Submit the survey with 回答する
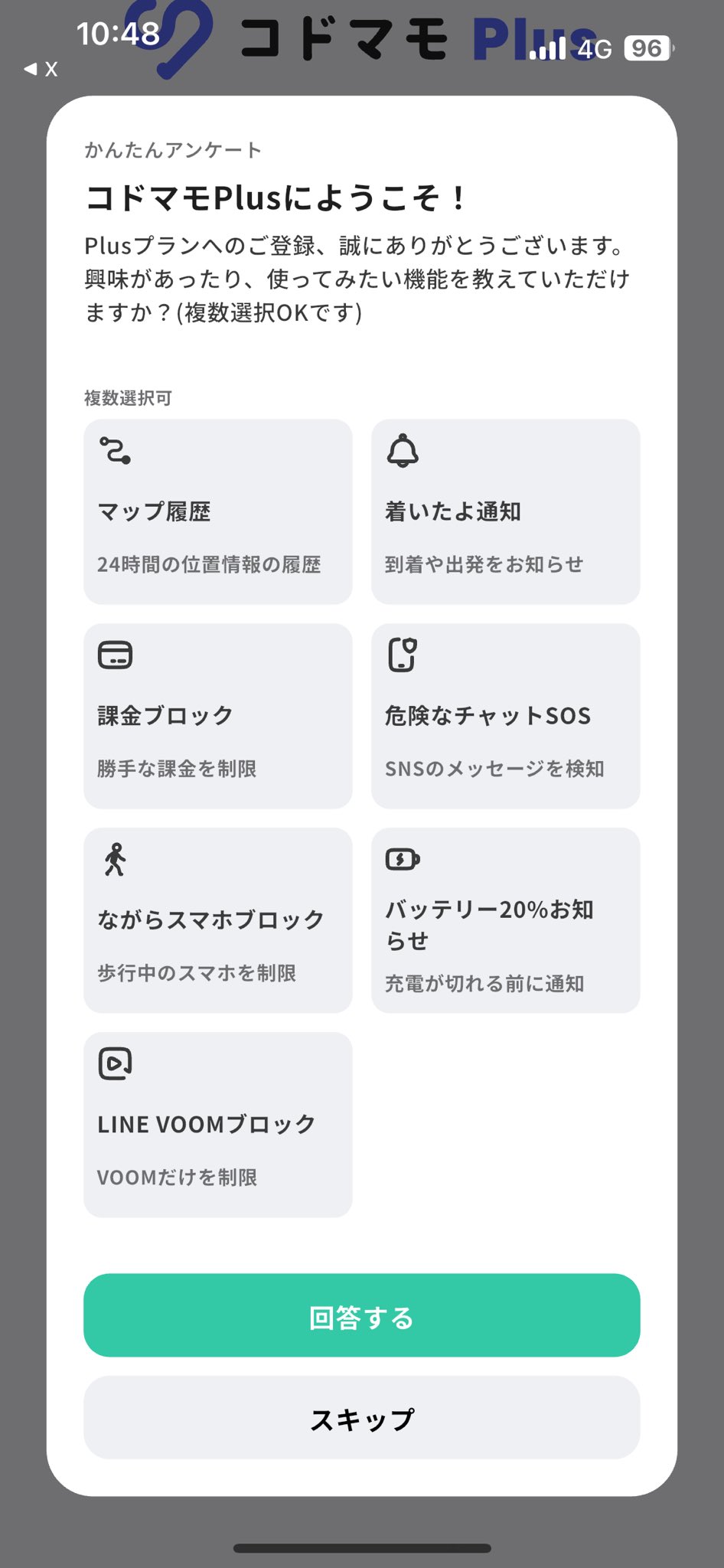The height and width of the screenshot is (1568, 724). point(361,1316)
